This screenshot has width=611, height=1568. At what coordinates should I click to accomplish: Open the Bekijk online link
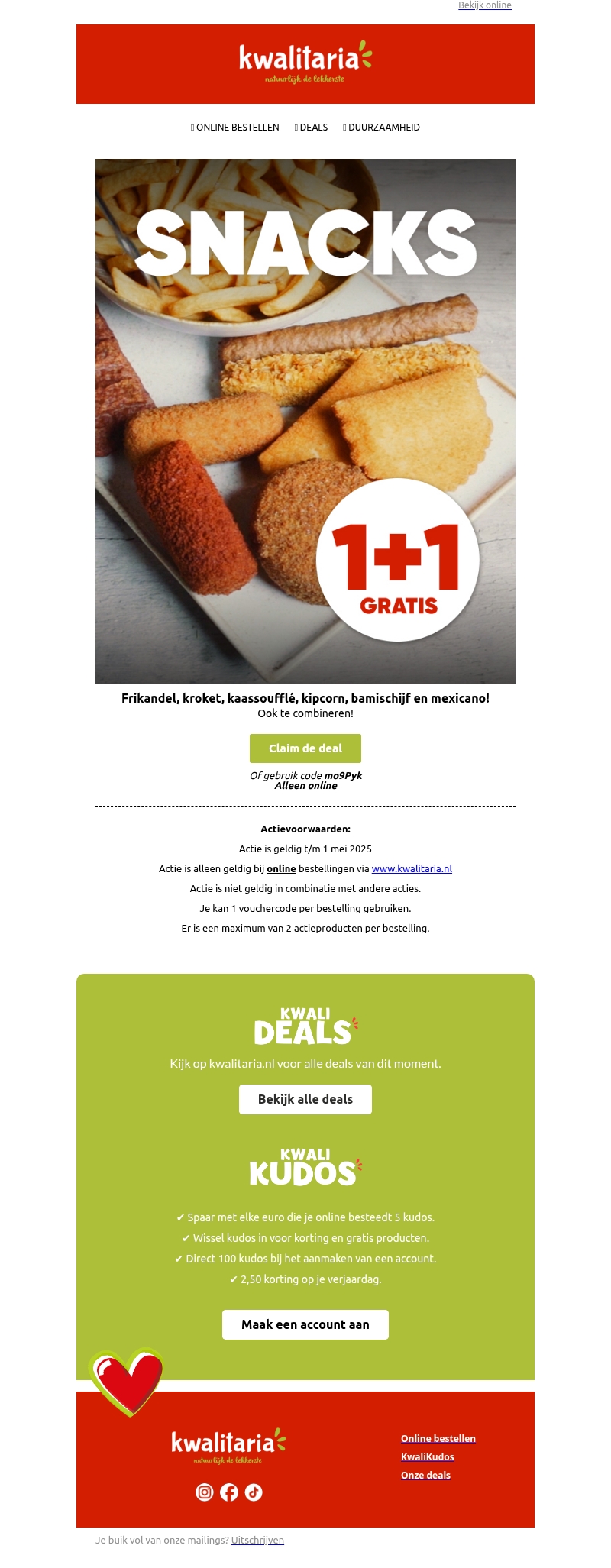[484, 5]
